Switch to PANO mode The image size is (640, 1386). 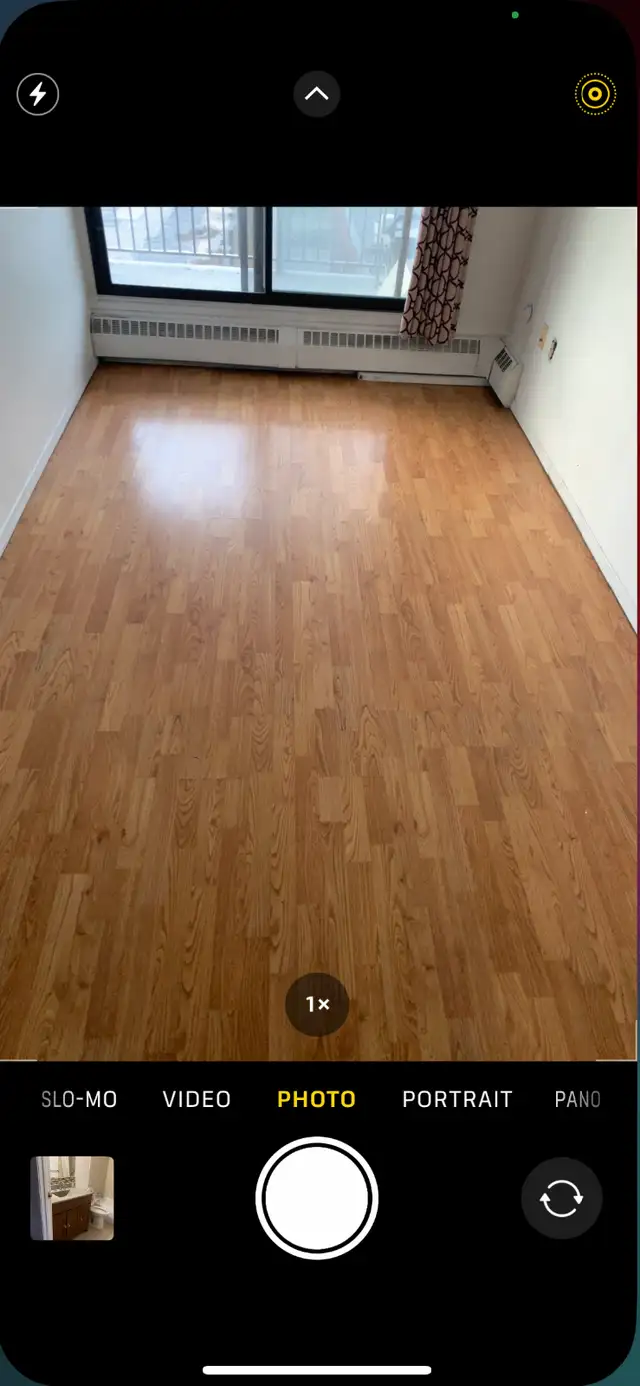pyautogui.click(x=578, y=1099)
